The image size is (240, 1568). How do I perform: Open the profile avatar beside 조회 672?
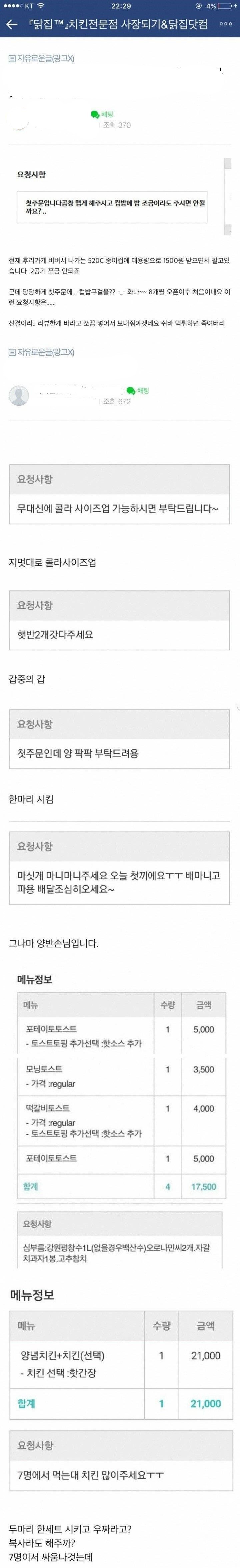tap(19, 396)
